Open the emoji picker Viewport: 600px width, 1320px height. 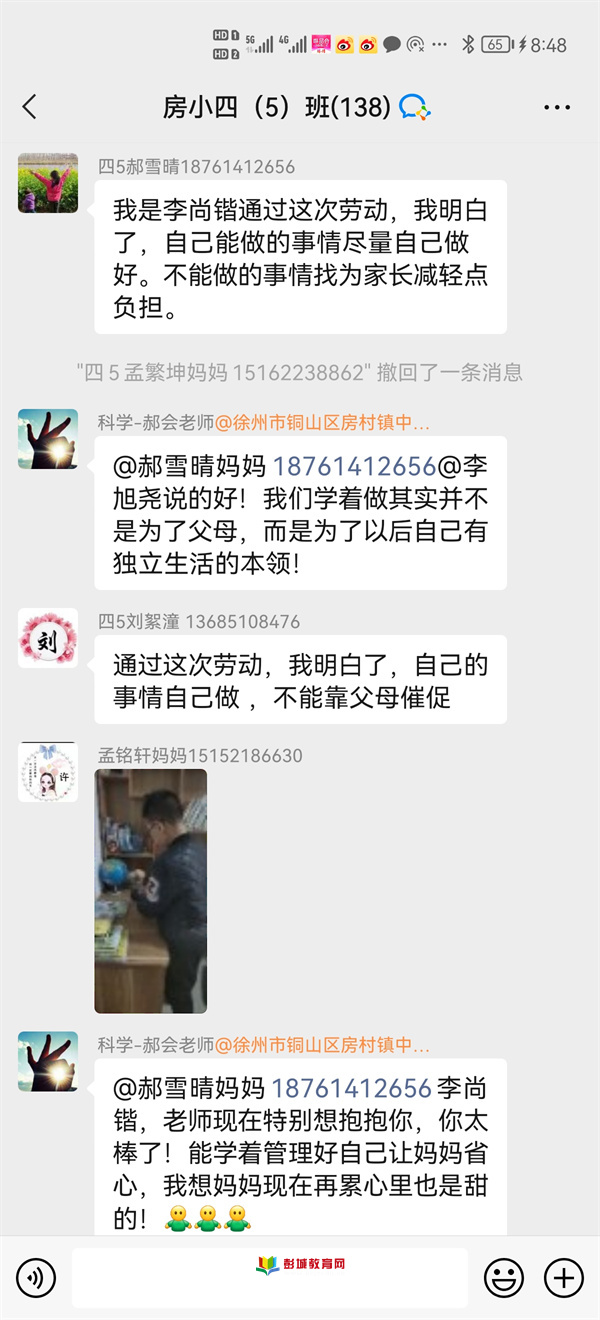(504, 1277)
